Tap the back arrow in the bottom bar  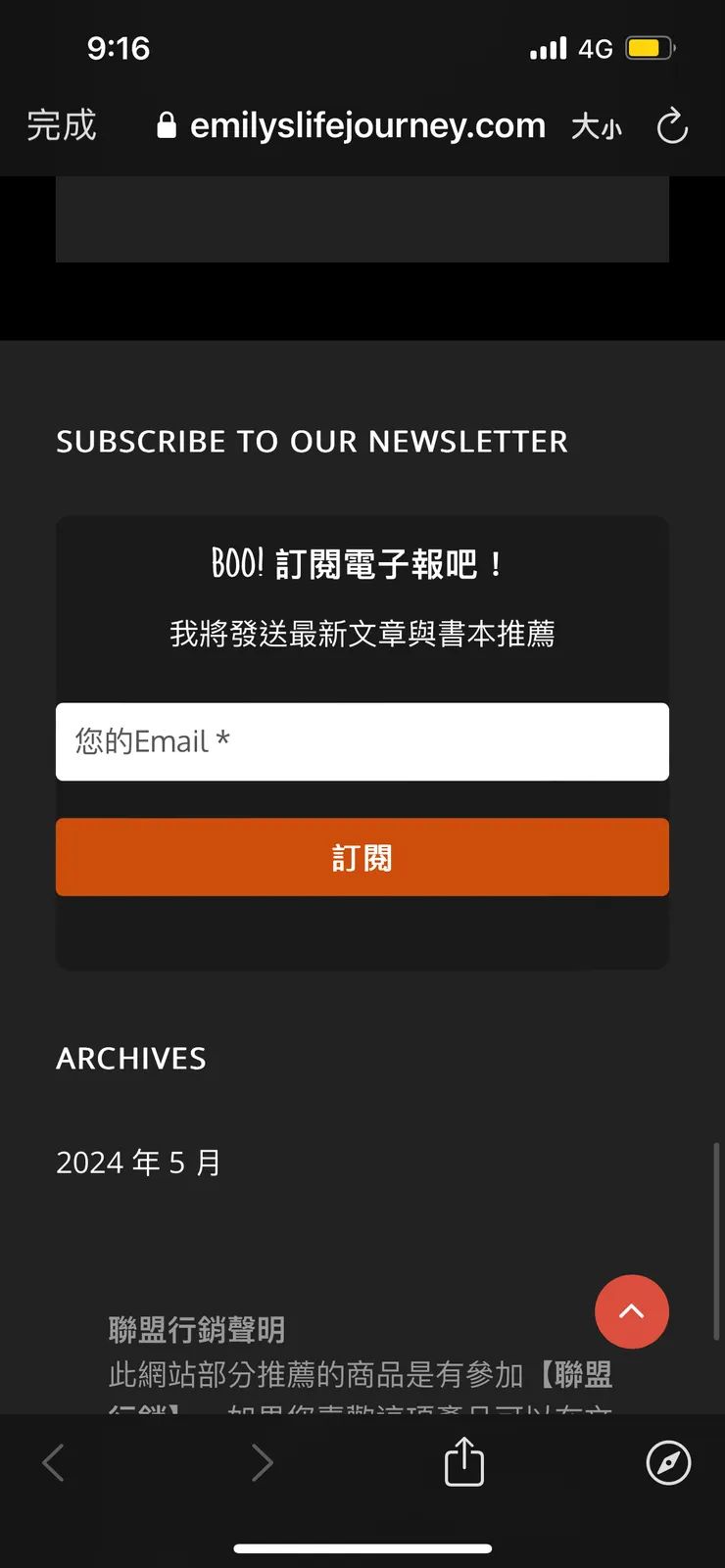point(54,1462)
